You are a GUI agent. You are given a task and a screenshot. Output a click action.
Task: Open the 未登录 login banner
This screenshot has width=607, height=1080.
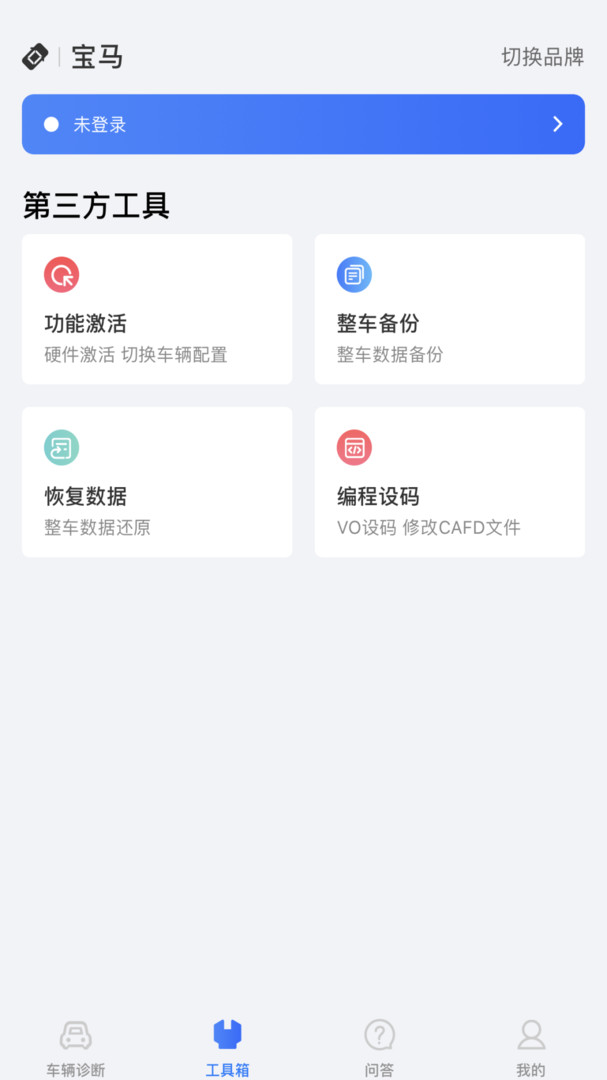tap(303, 124)
